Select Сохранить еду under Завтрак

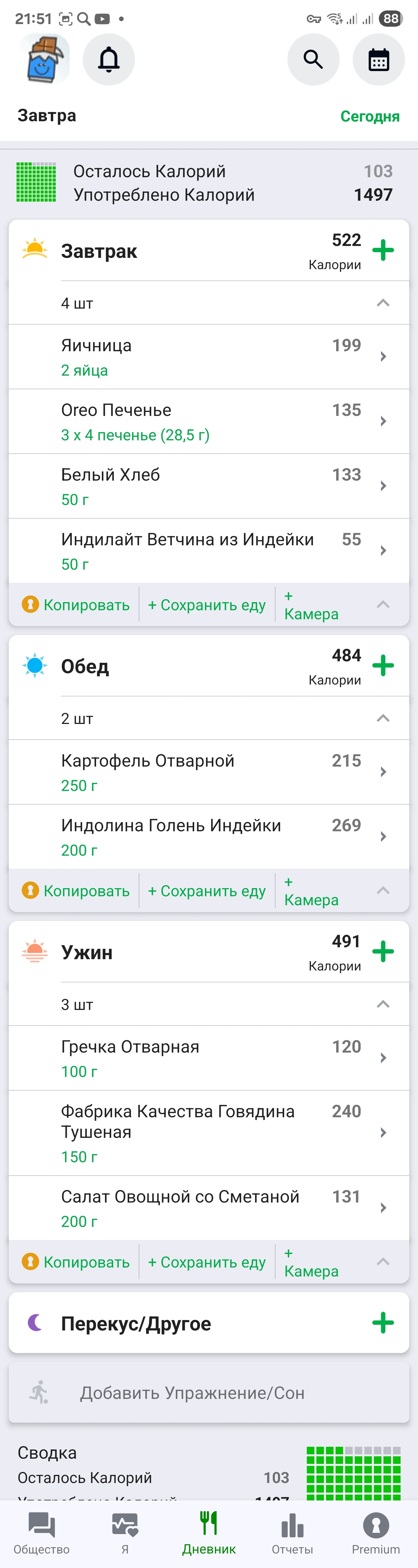pyautogui.click(x=207, y=605)
